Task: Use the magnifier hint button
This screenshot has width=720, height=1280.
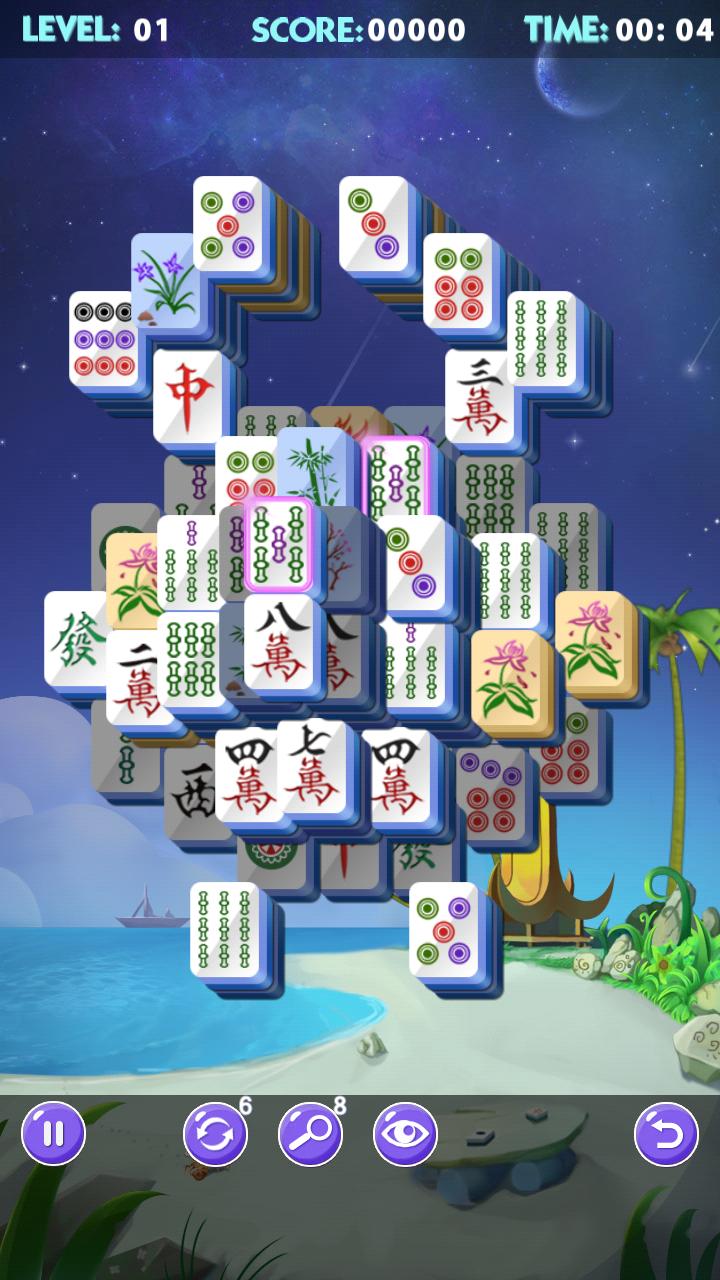Action: [x=310, y=1134]
